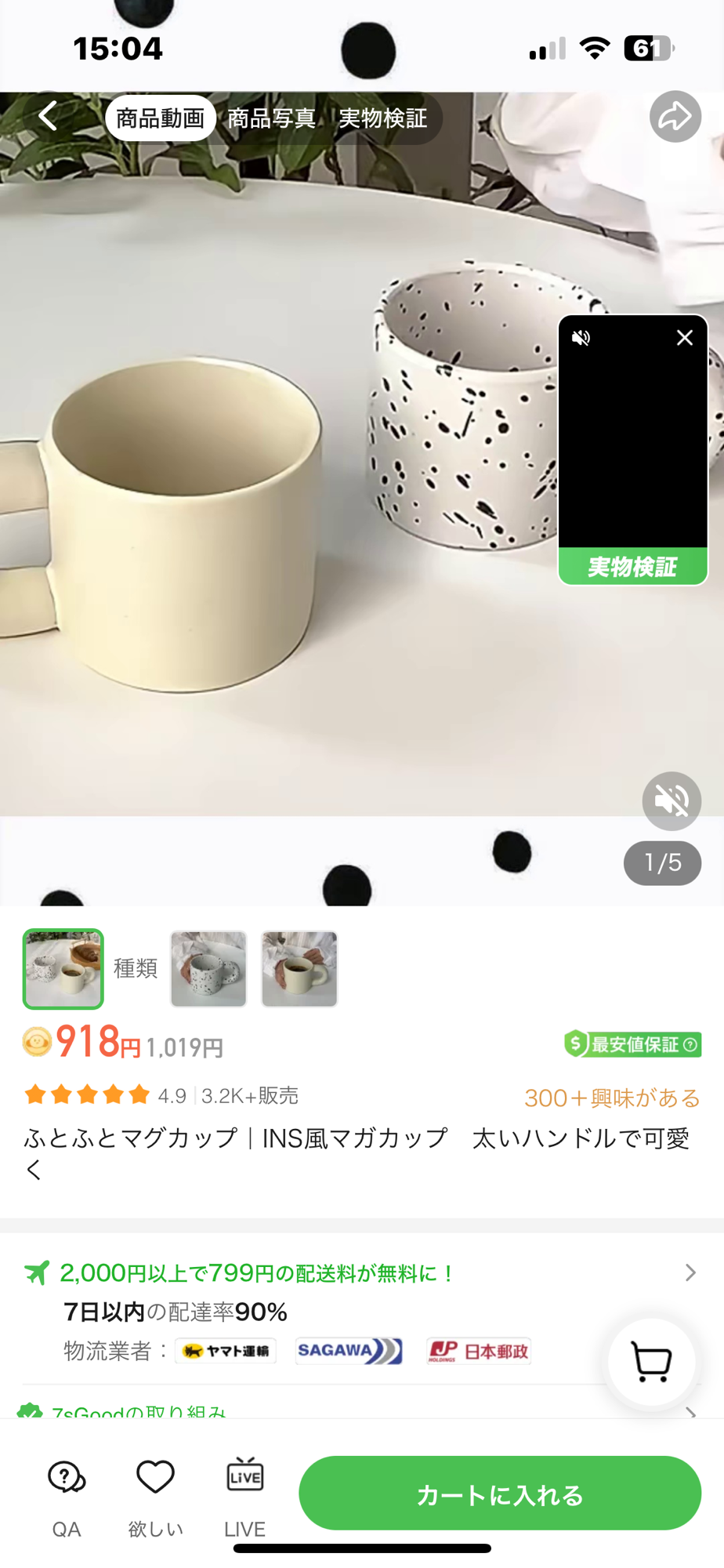Select the 商品動画 tab

coord(160,118)
